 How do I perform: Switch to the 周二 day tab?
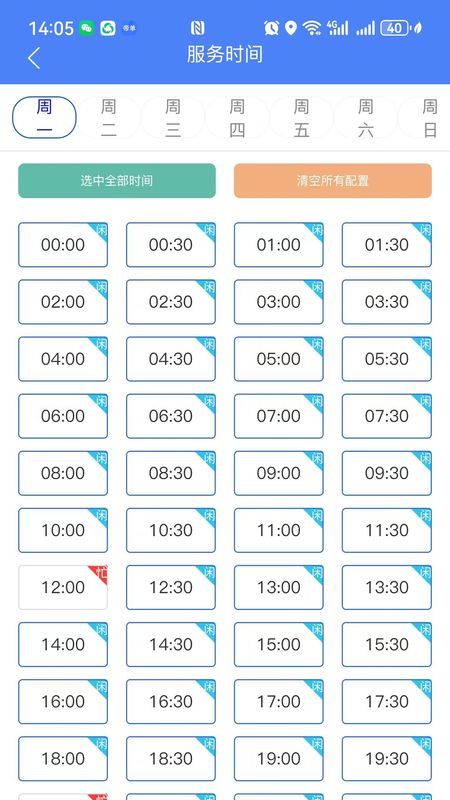click(x=108, y=118)
